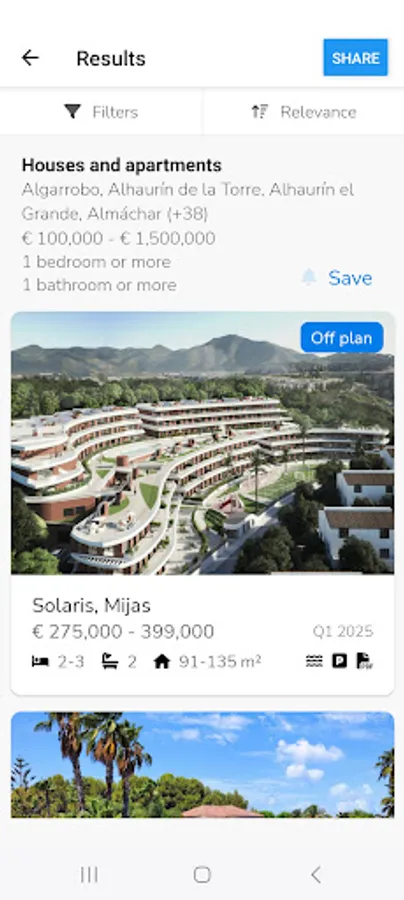Tap the system home button
The width and height of the screenshot is (404, 900).
(202, 875)
